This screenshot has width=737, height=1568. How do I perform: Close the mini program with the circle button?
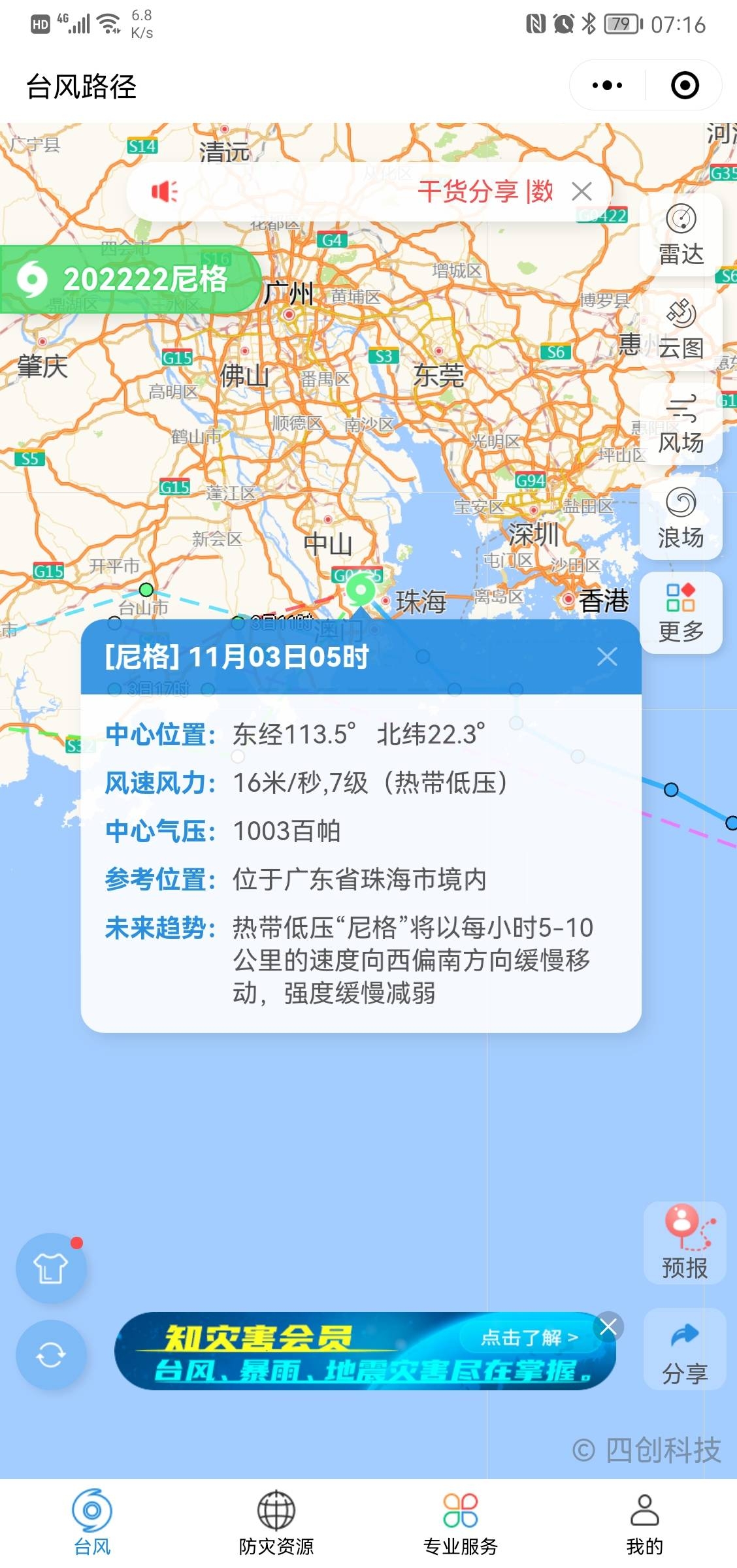tap(685, 85)
